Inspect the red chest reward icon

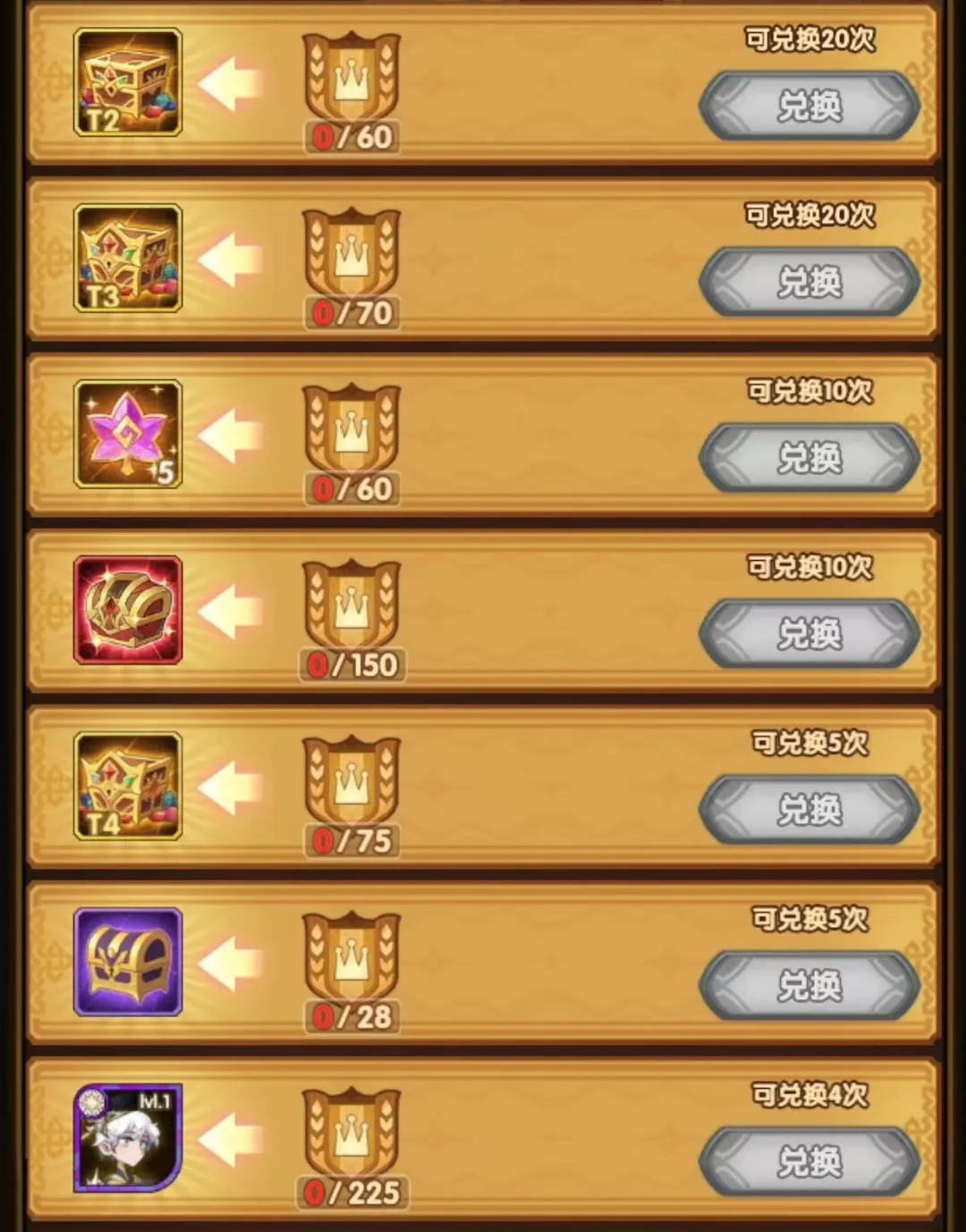click(x=128, y=610)
